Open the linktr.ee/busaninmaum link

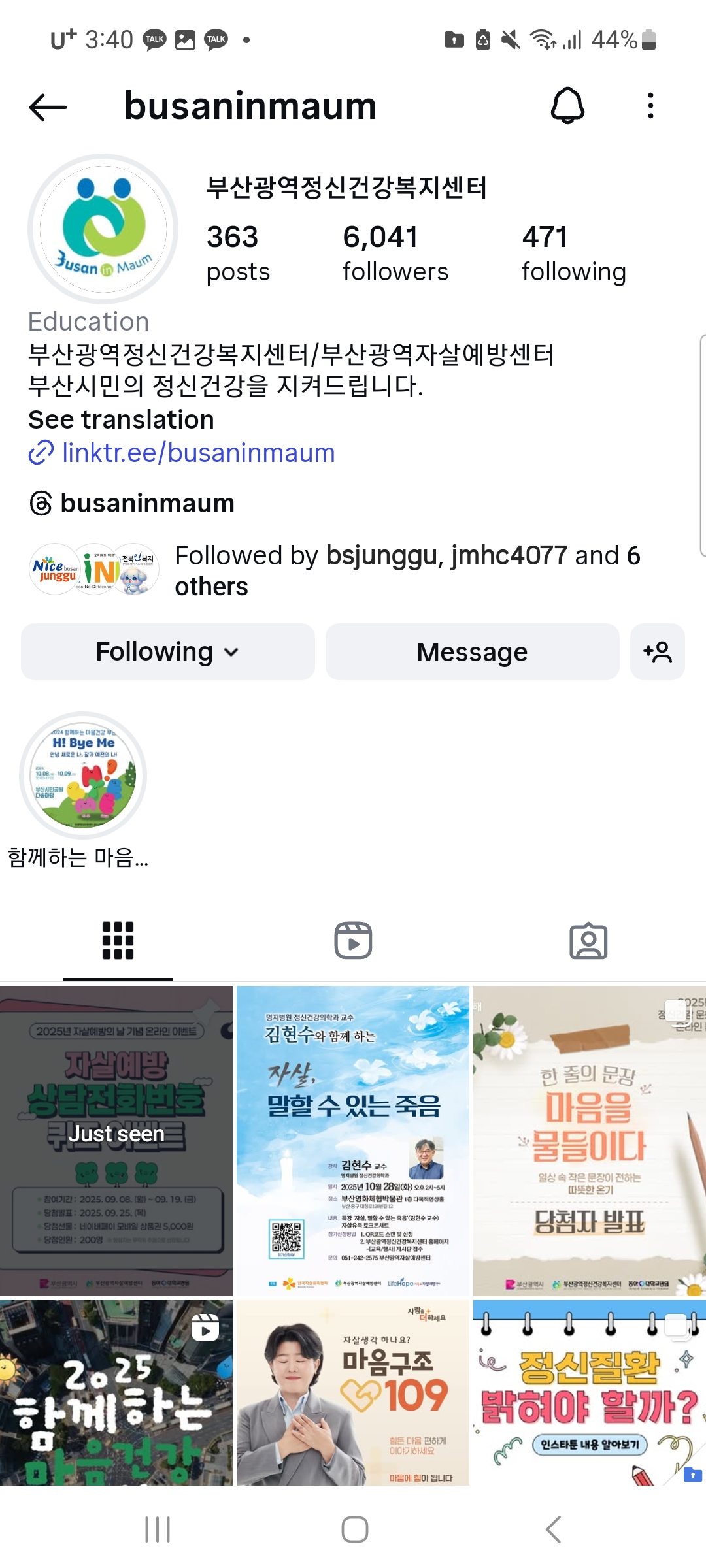[198, 453]
